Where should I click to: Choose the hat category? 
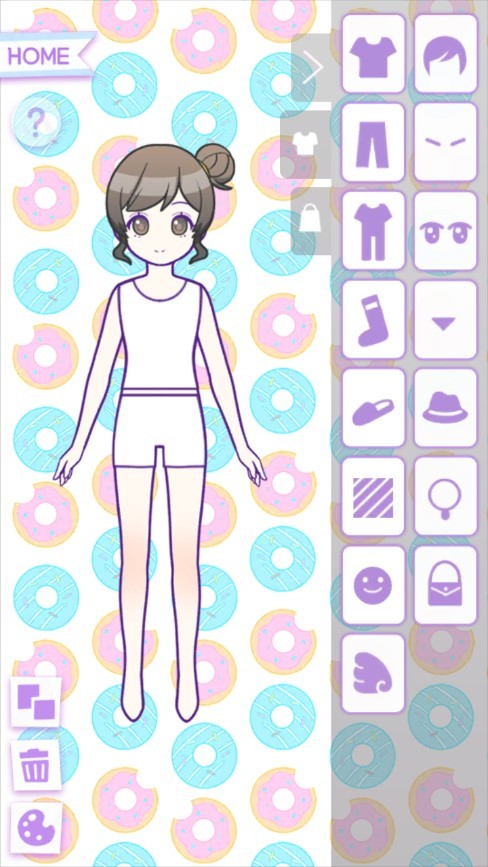coord(445,408)
